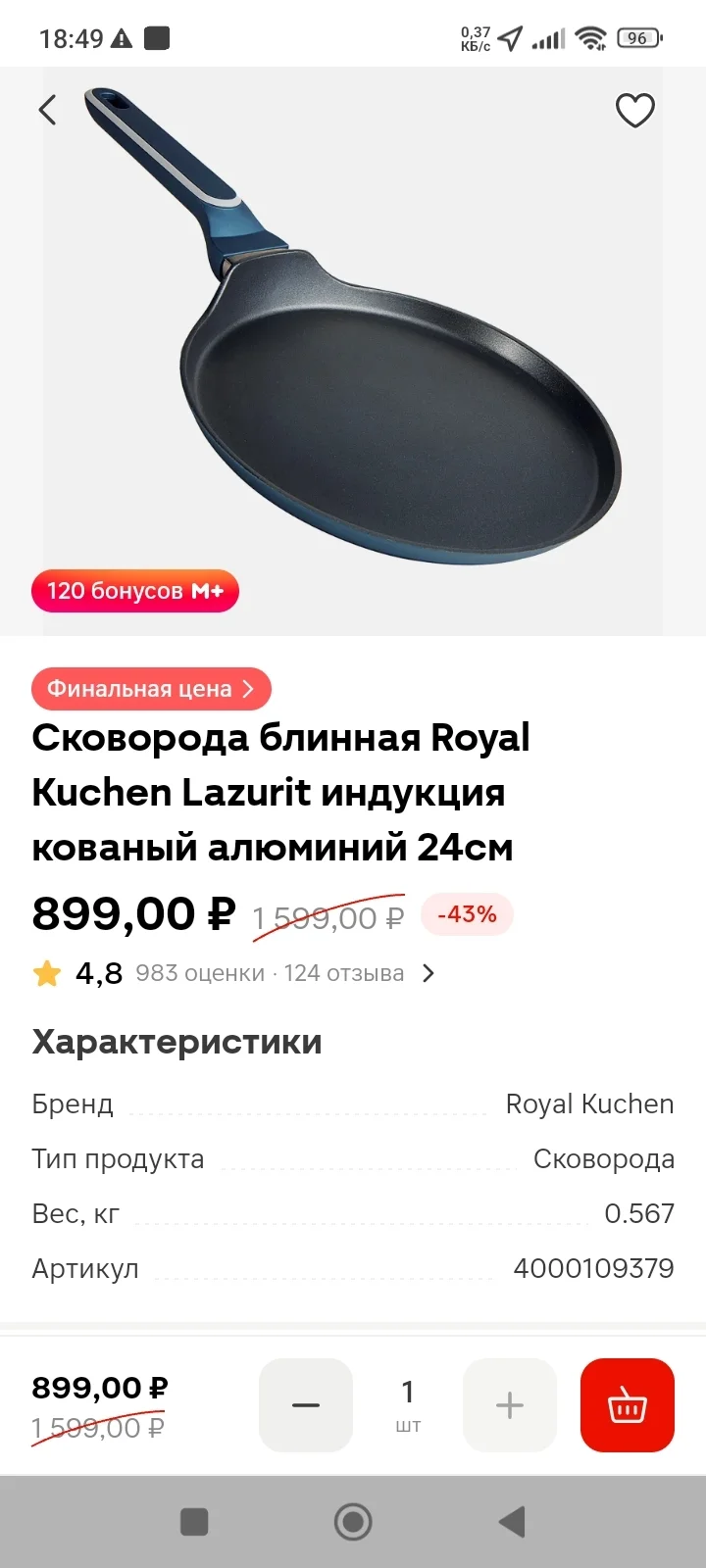Decrease quantity with the minus button

pyautogui.click(x=306, y=1405)
